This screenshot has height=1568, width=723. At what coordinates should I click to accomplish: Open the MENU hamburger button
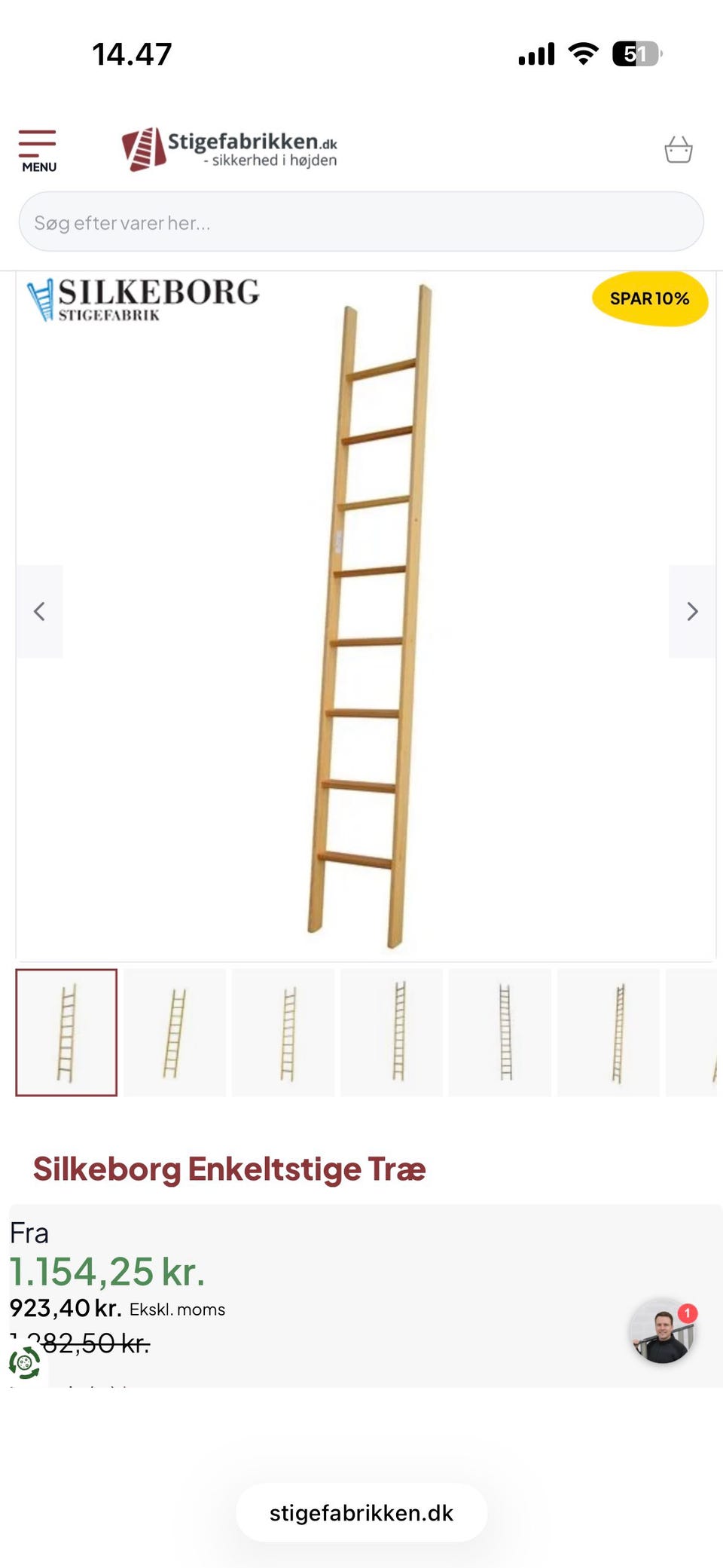(38, 151)
